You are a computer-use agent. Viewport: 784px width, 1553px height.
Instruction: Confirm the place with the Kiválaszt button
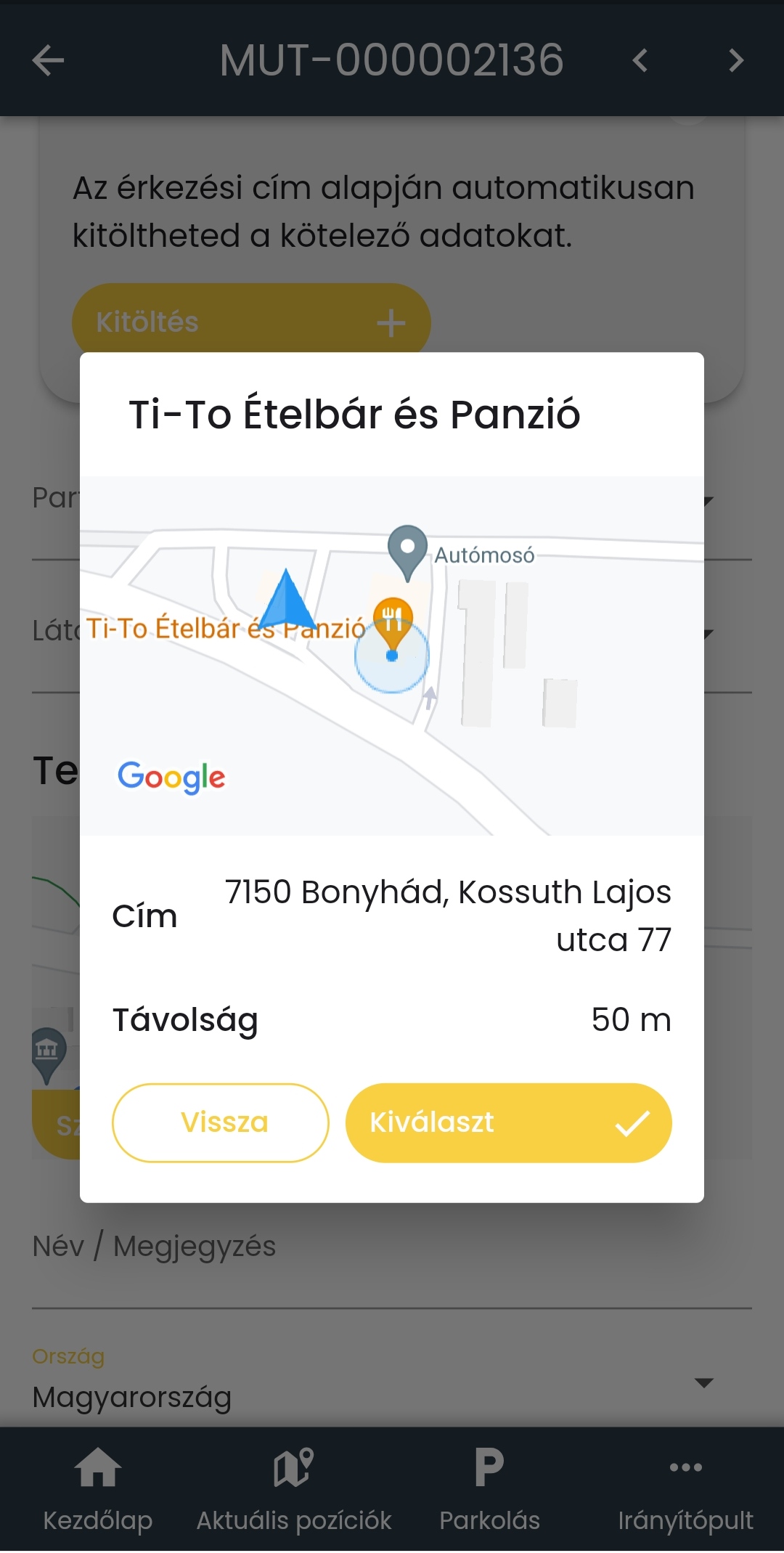pos(508,1122)
